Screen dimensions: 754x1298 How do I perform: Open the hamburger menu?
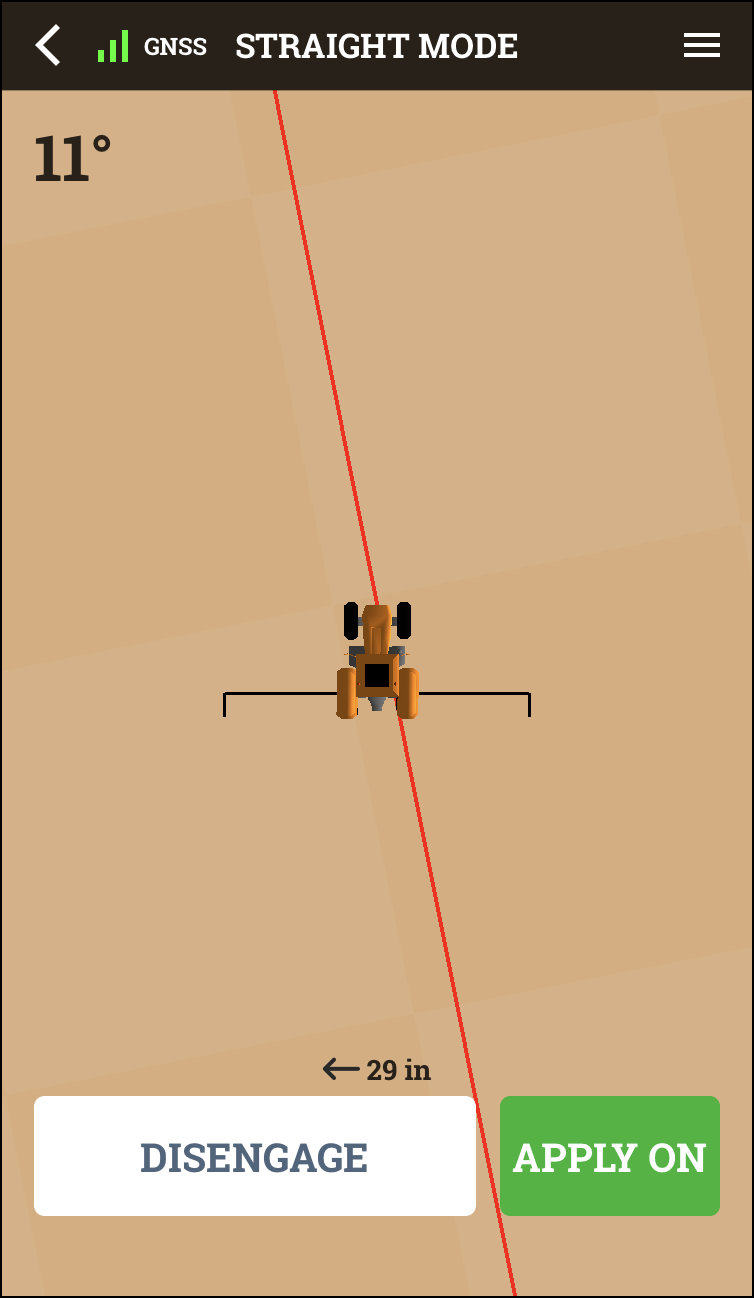coord(701,46)
